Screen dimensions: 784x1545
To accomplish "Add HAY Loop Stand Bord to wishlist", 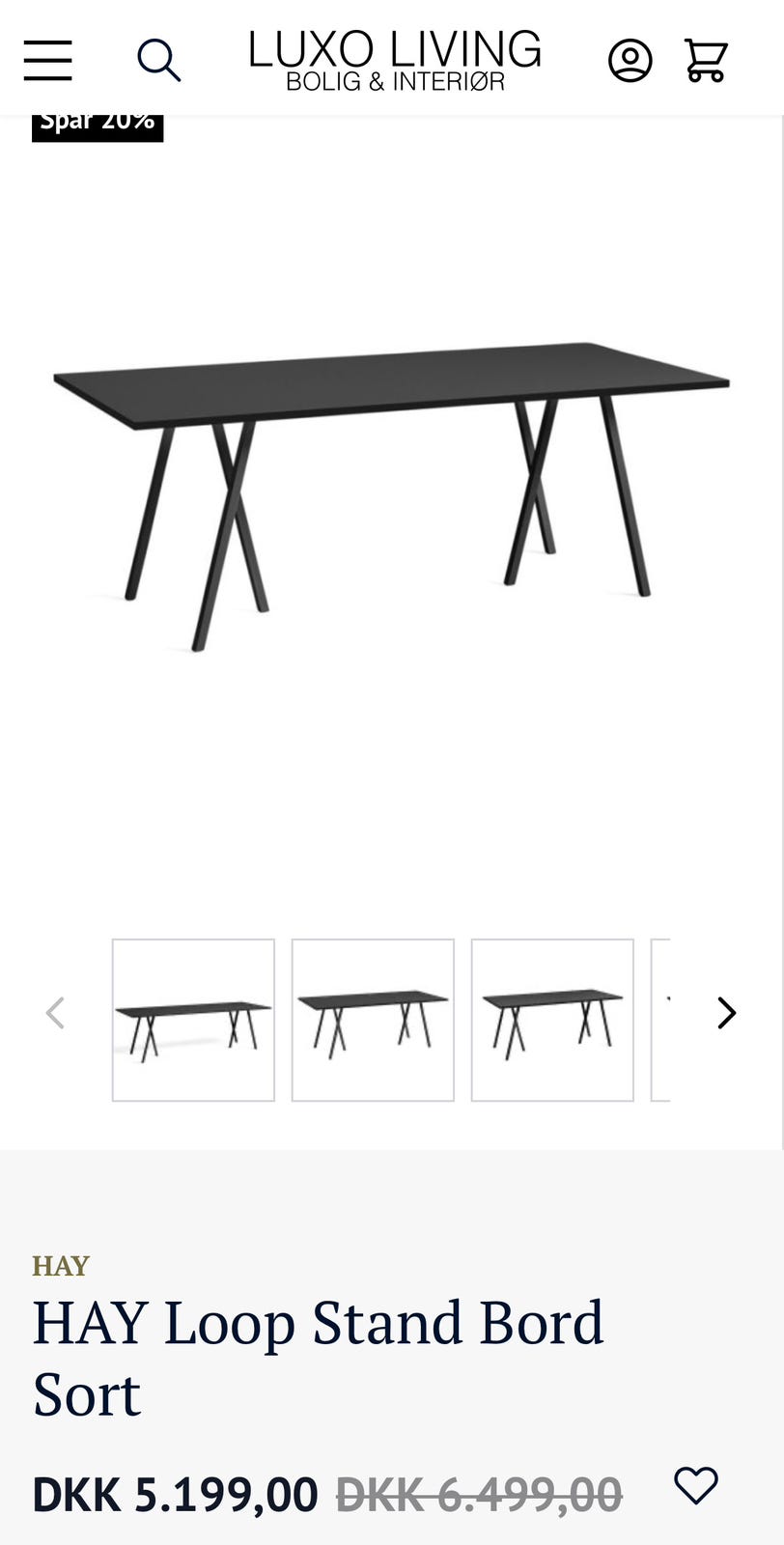I will [695, 1485].
